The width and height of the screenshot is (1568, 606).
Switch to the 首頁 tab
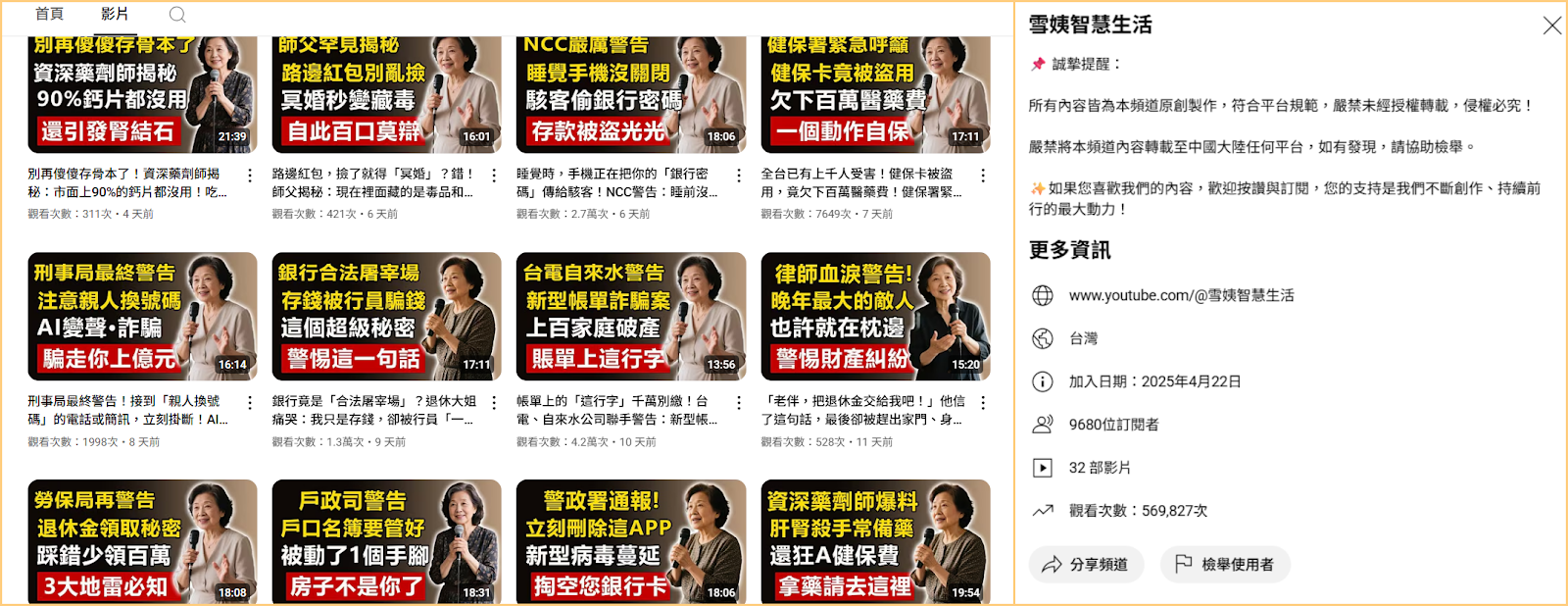[x=49, y=14]
